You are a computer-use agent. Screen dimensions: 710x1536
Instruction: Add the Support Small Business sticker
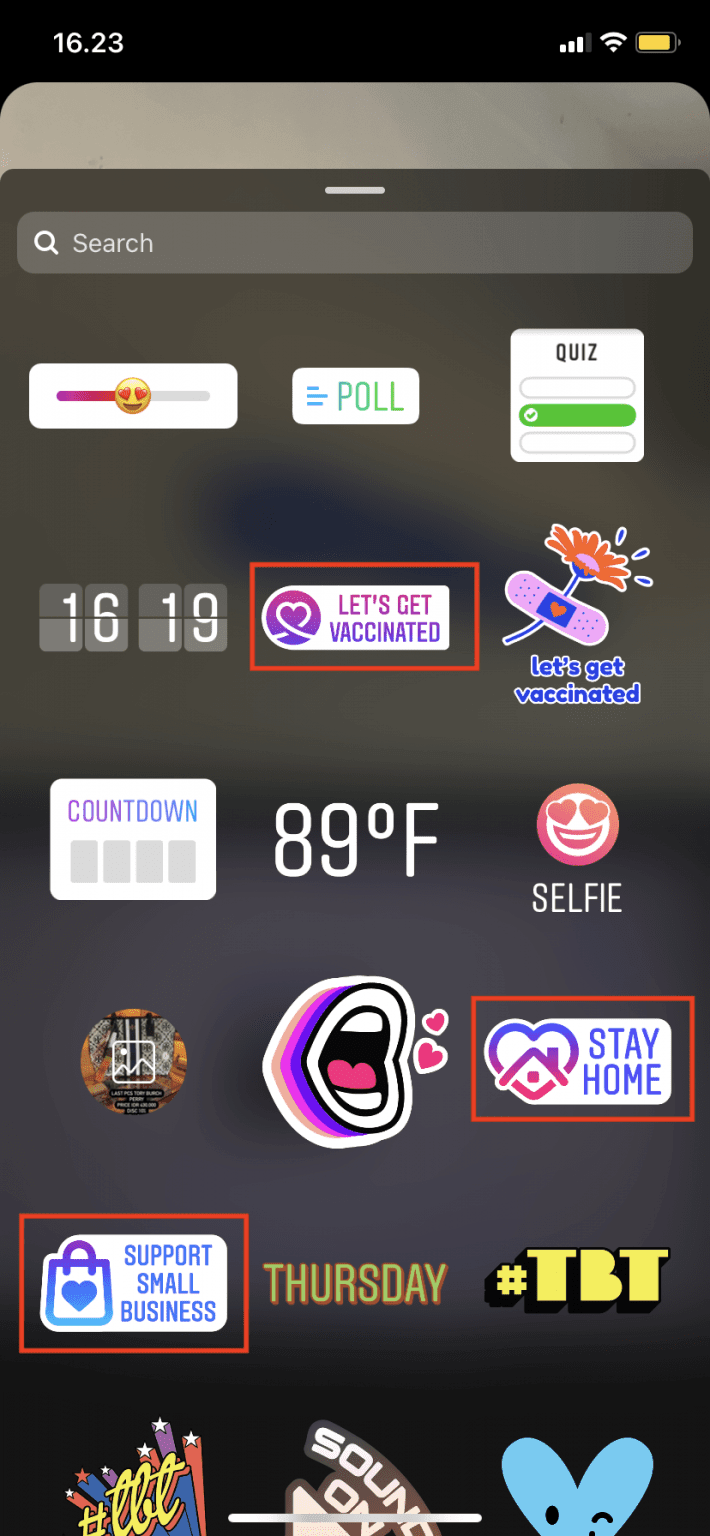coord(134,1283)
